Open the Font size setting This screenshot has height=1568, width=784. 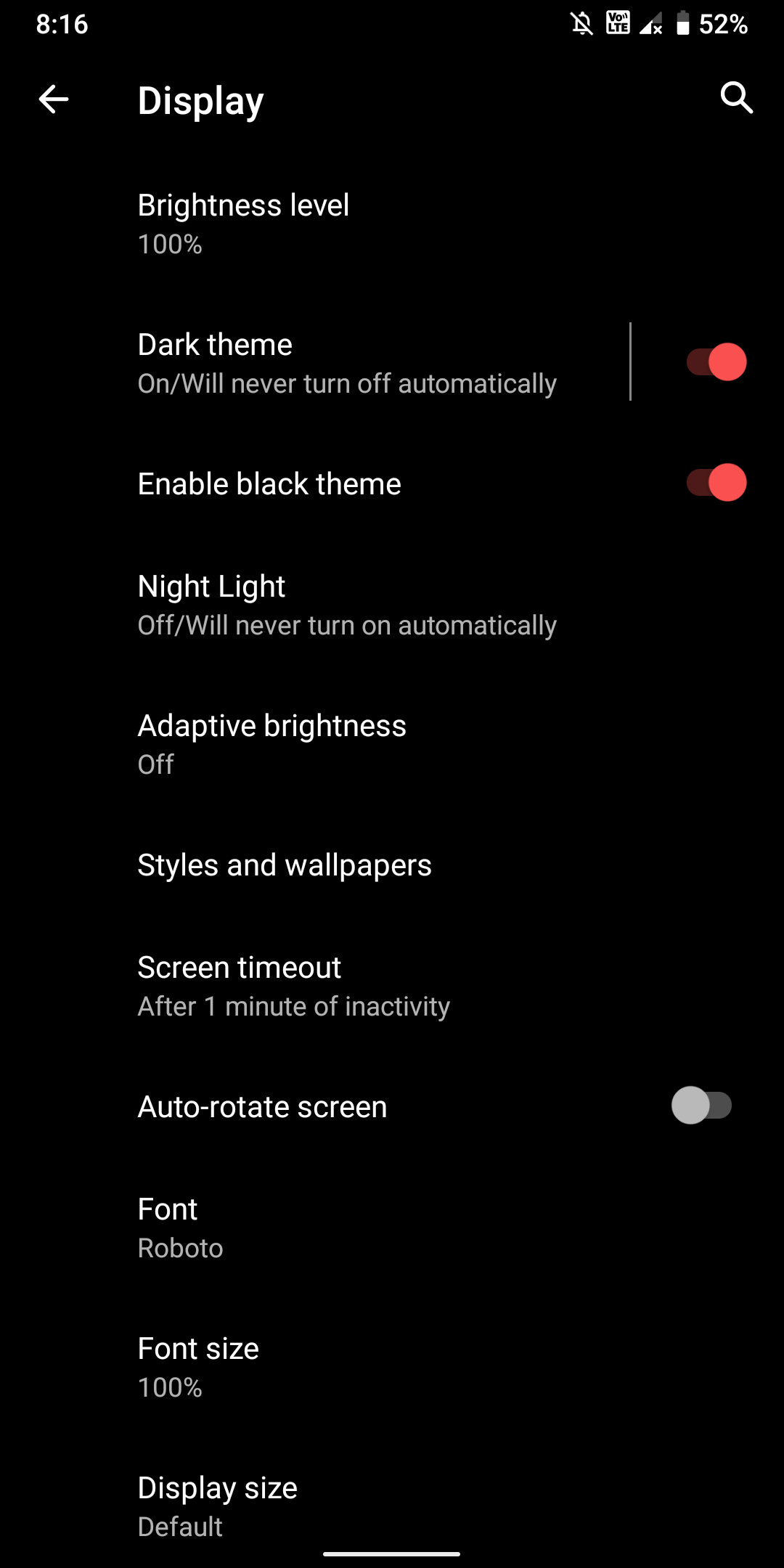pyautogui.click(x=197, y=1367)
